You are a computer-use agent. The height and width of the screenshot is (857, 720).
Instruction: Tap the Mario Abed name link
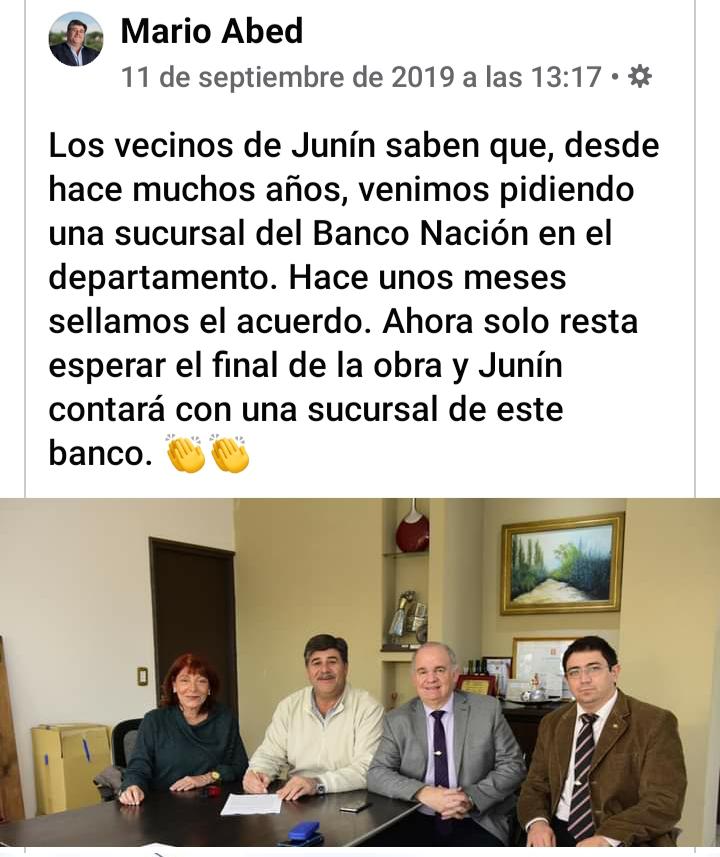click(211, 31)
